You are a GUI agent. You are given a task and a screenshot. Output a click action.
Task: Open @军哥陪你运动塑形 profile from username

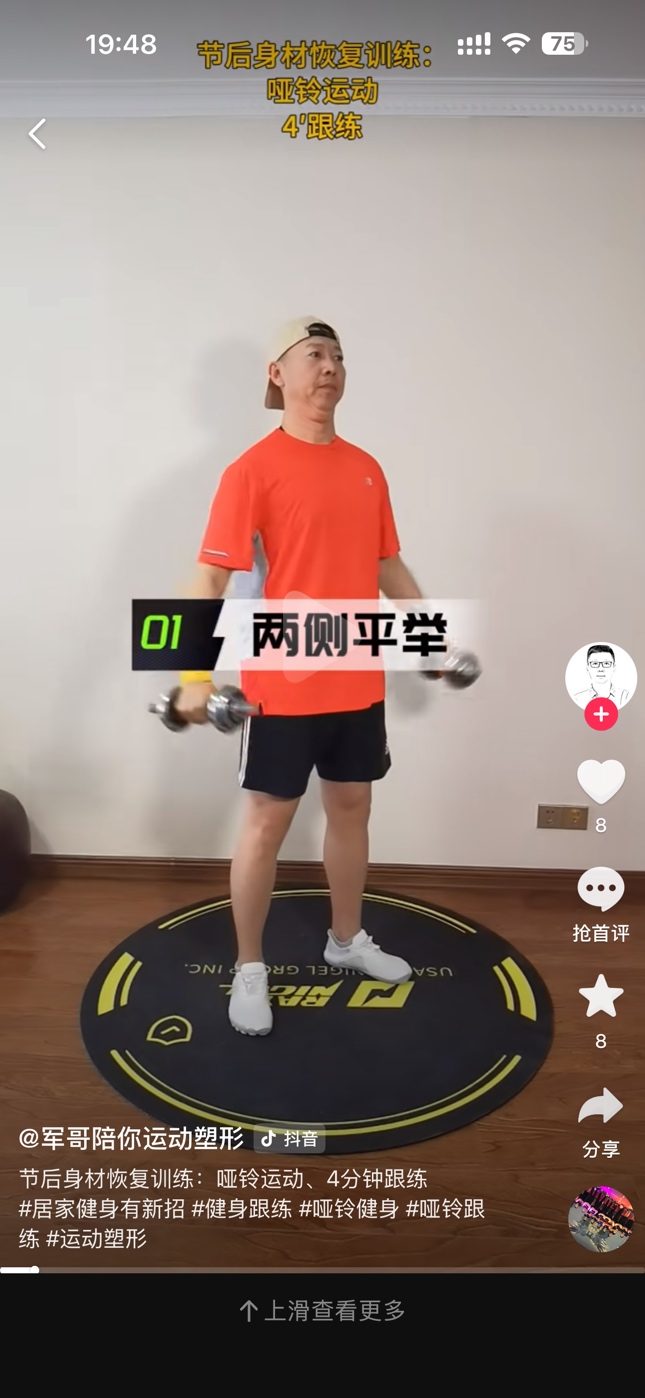point(131,1138)
